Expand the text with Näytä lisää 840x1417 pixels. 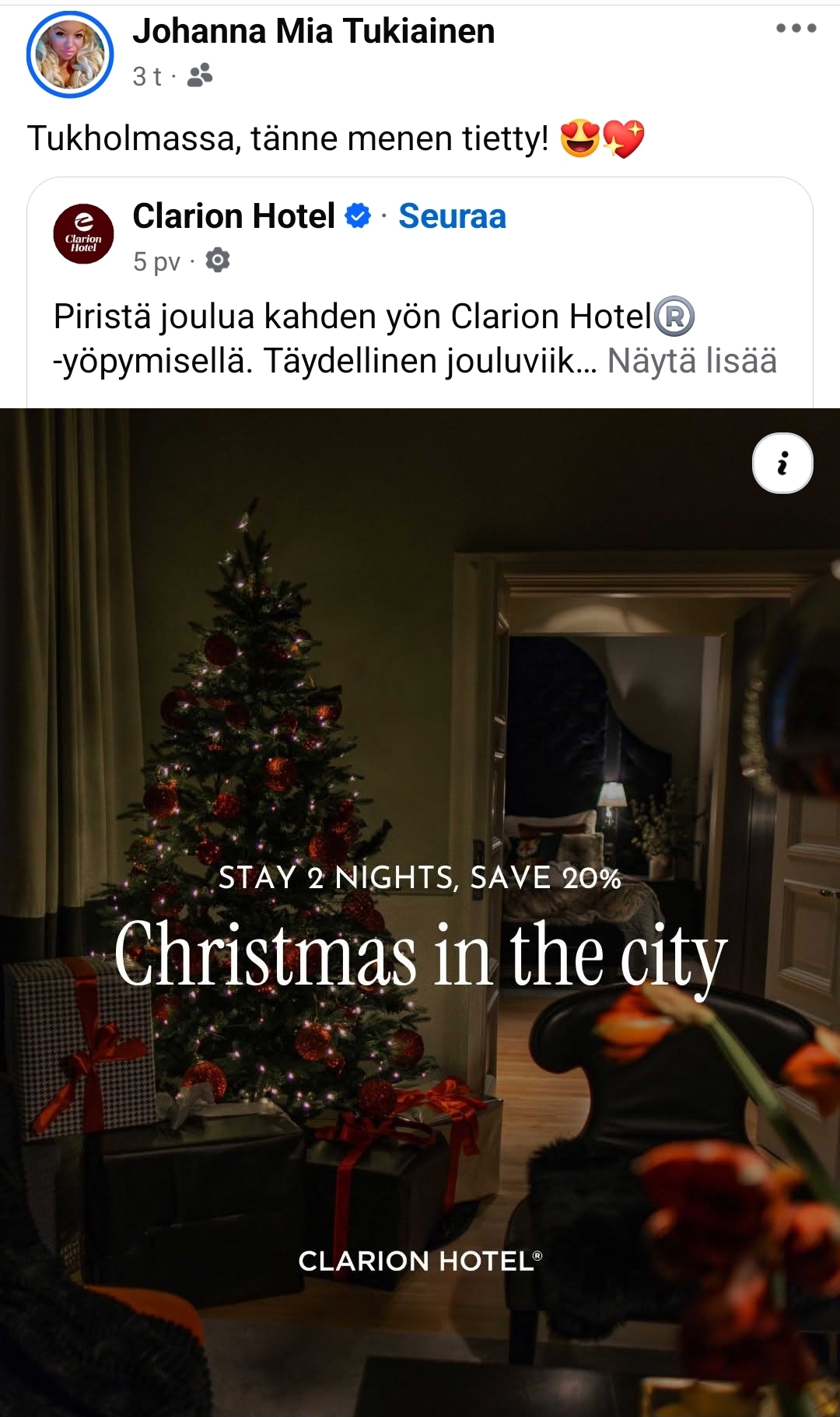(691, 361)
